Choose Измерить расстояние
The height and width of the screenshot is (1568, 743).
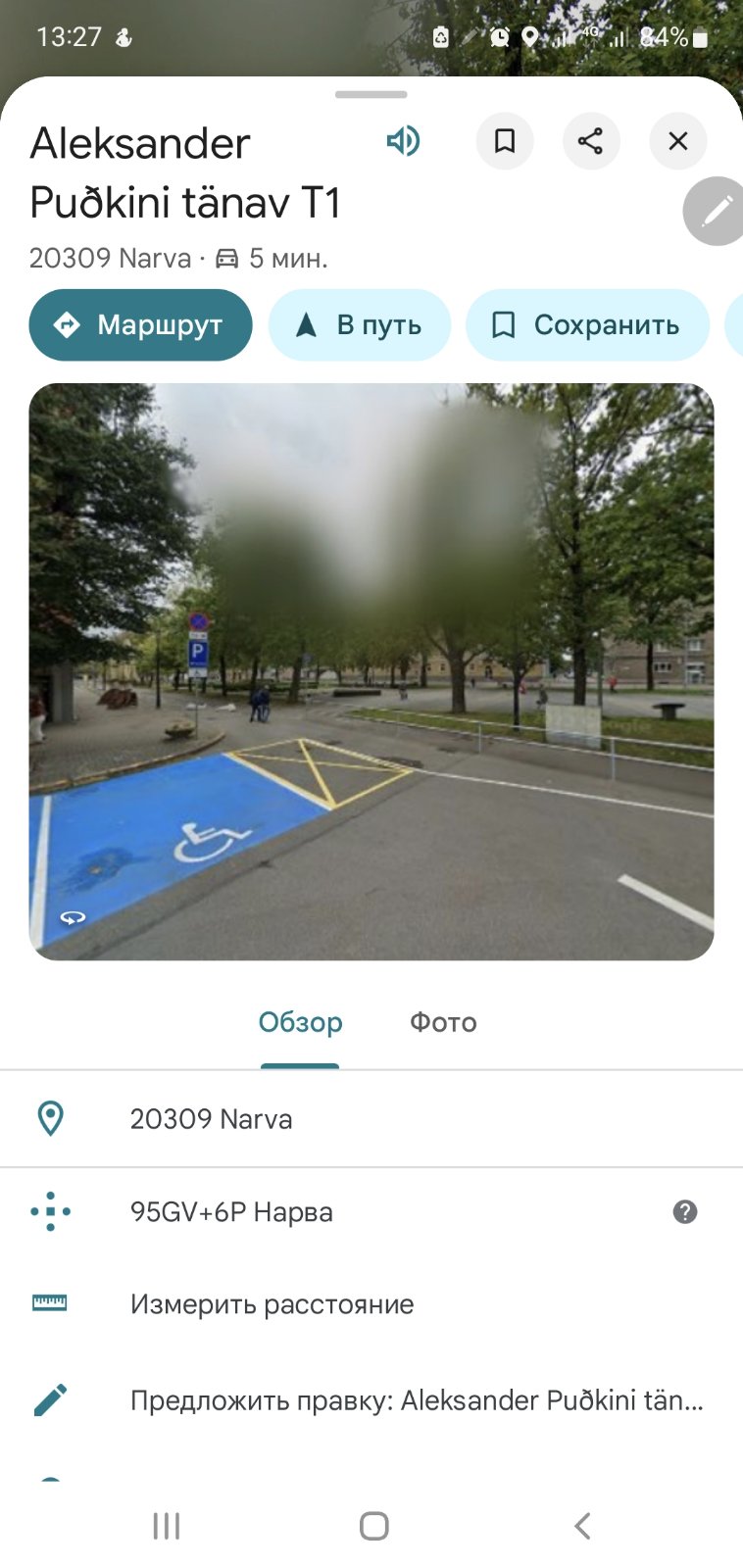click(x=371, y=1304)
